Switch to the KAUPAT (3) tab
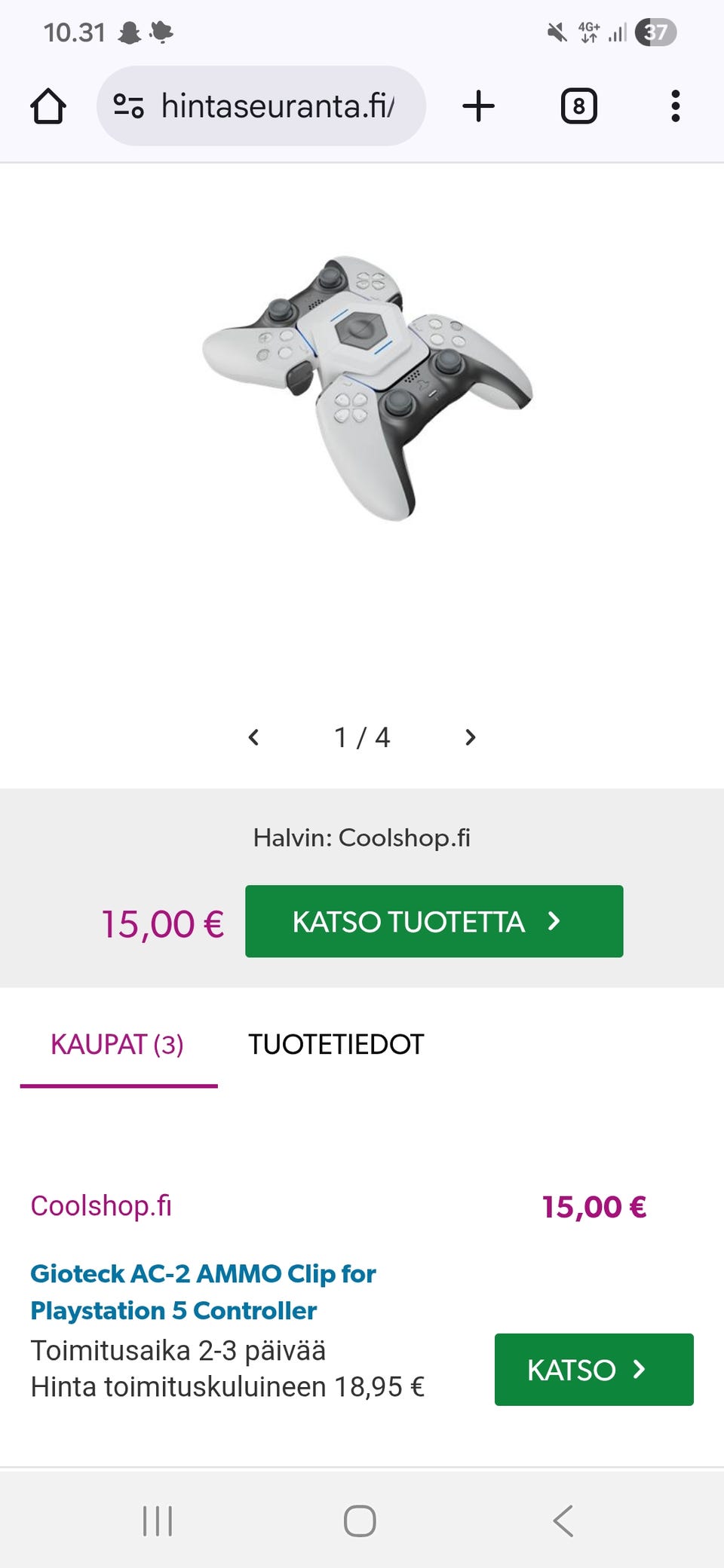This screenshot has width=724, height=1568. pos(118,1045)
